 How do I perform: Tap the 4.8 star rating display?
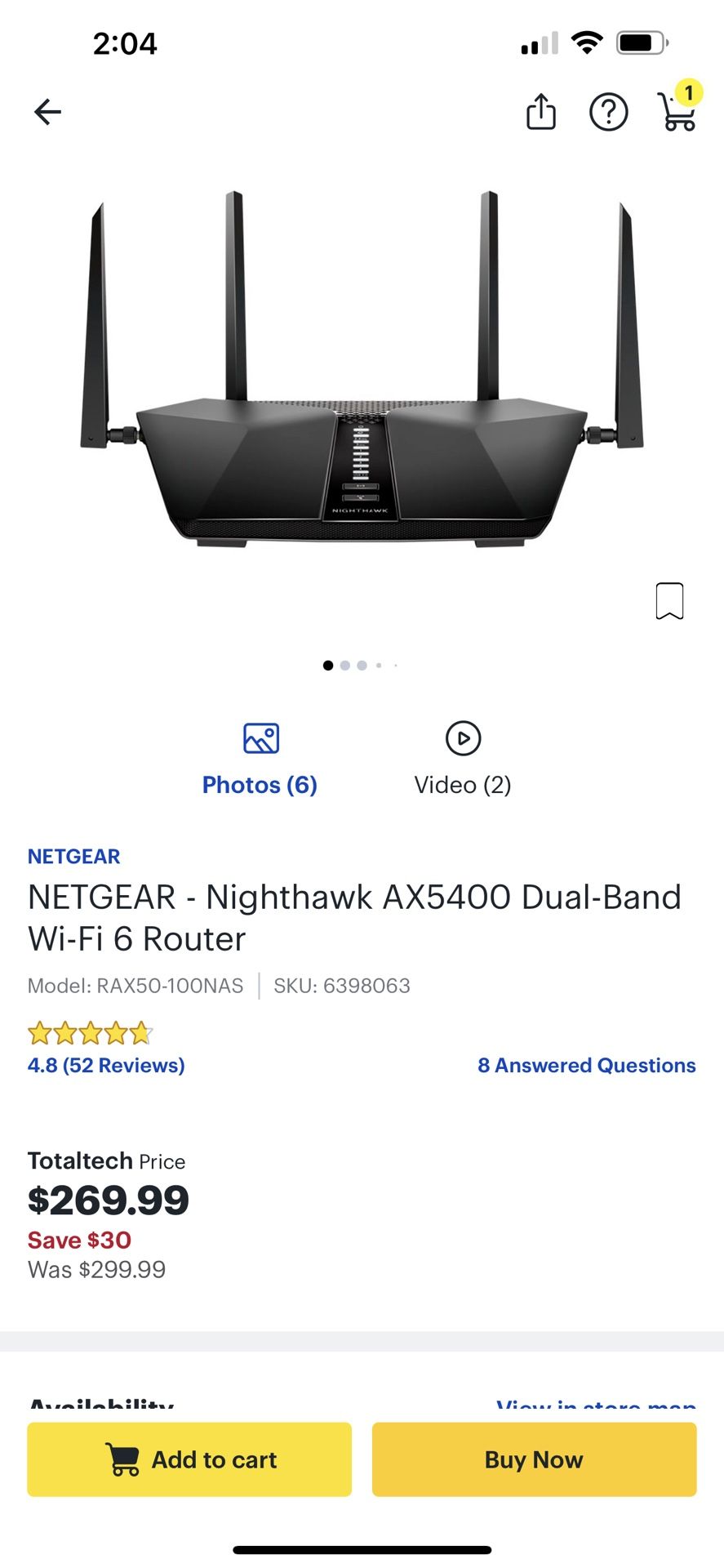pyautogui.click(x=90, y=1032)
